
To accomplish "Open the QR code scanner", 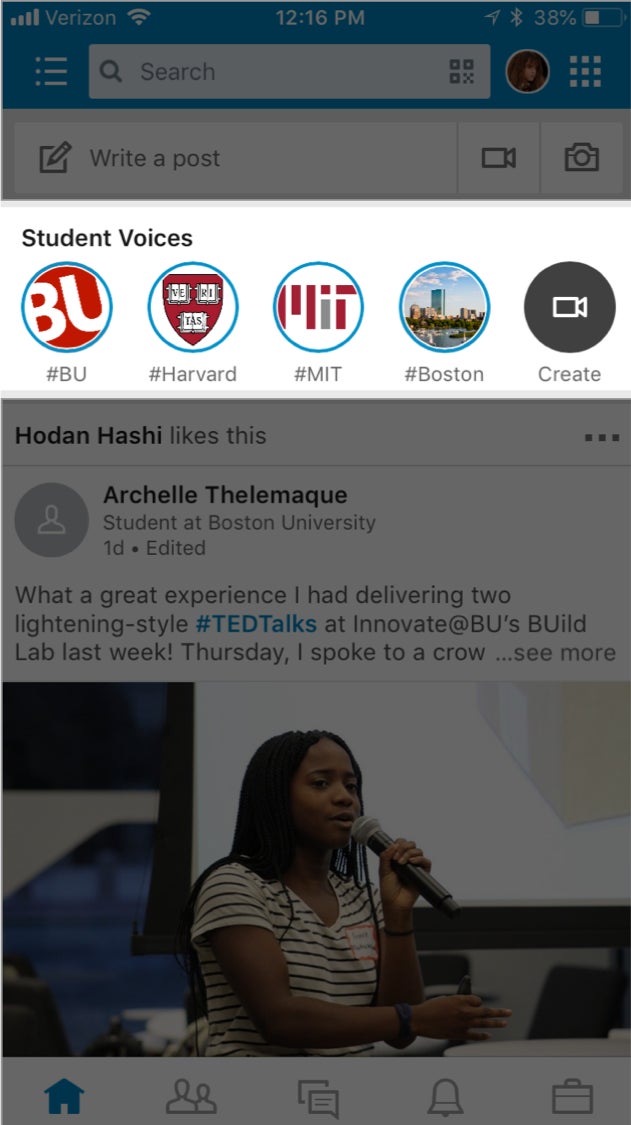I will [x=461, y=72].
